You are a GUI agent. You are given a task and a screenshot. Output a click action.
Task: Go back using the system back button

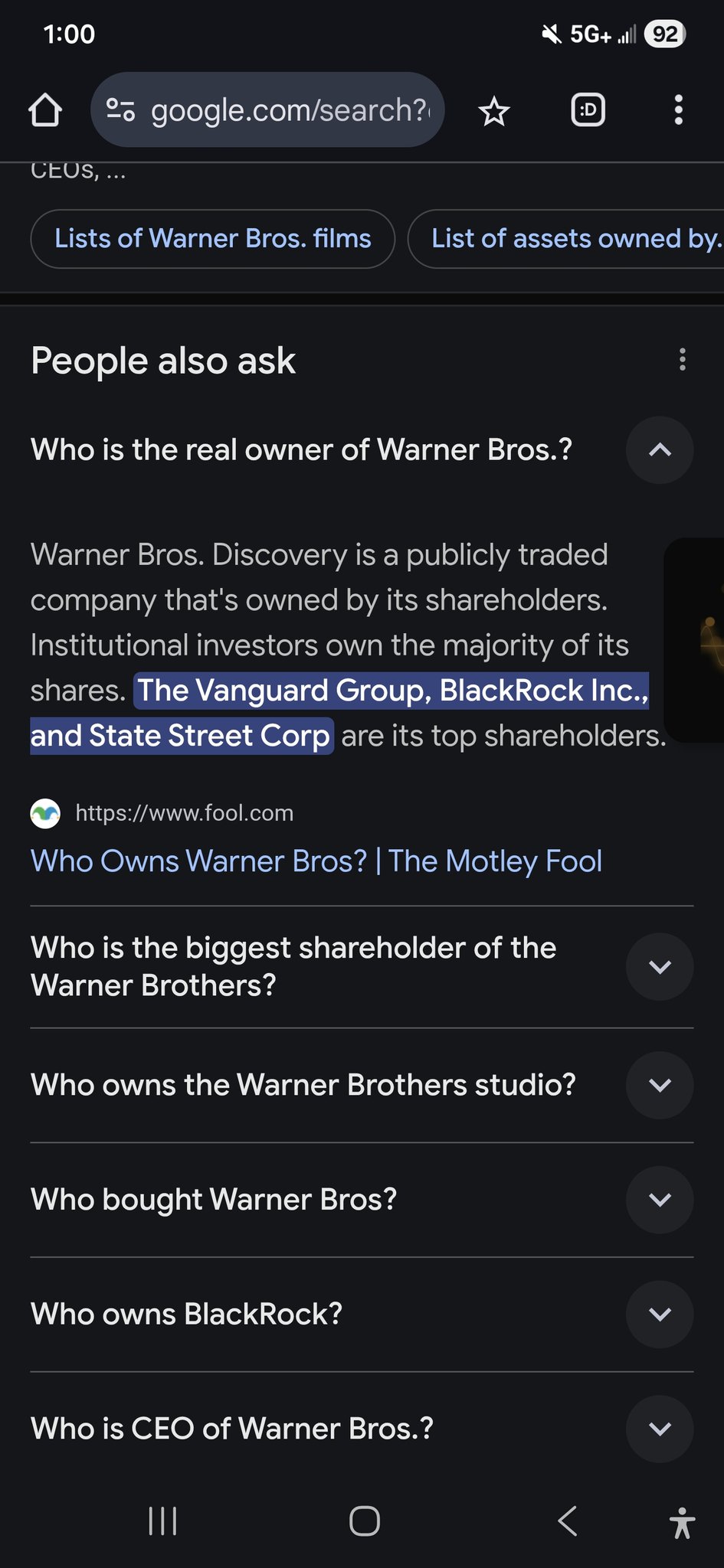567,1521
